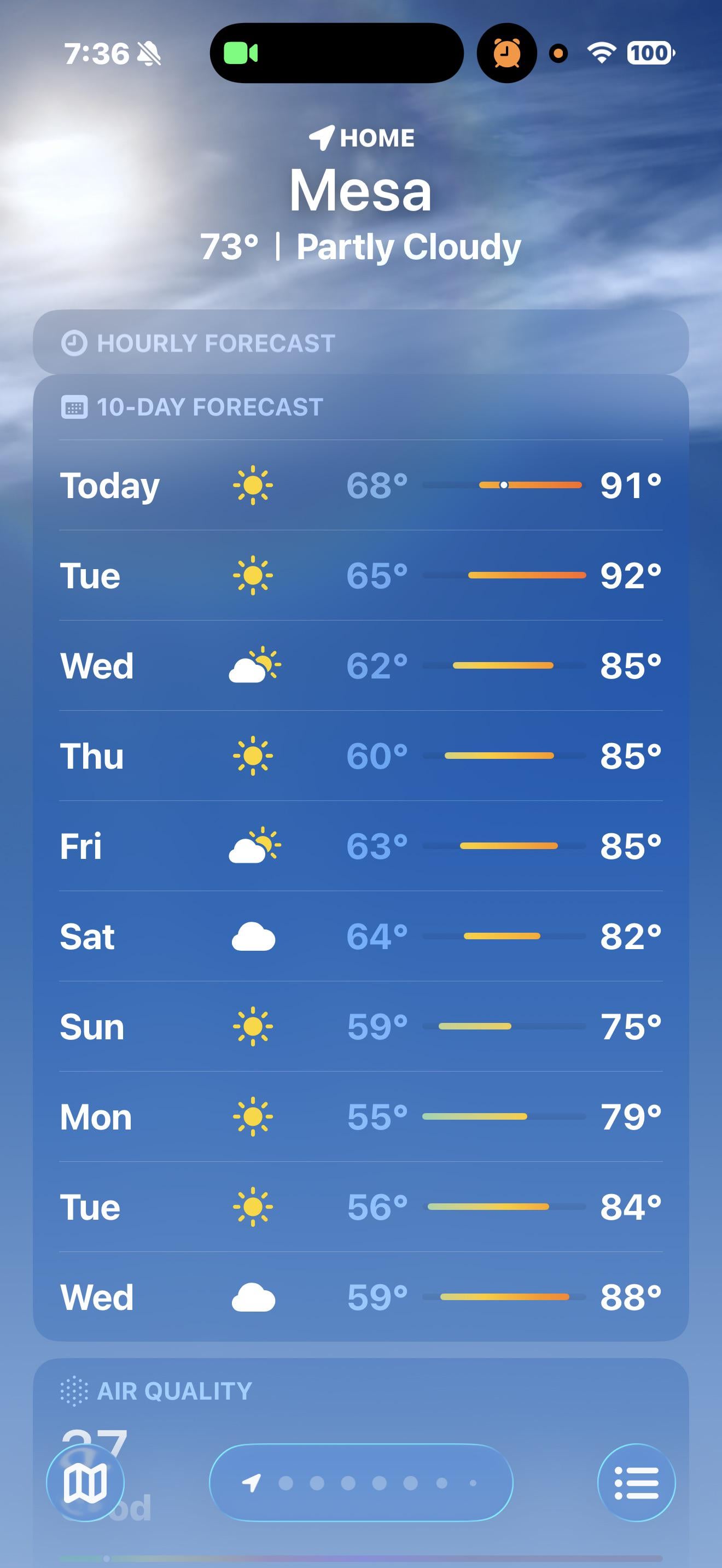Screen dimensions: 722x1568
Task: Open Today's forecast details
Action: click(x=361, y=485)
